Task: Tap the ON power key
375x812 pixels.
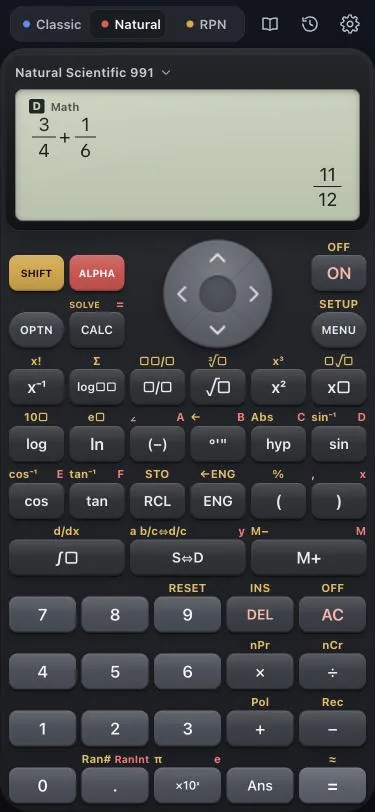Action: [339, 273]
